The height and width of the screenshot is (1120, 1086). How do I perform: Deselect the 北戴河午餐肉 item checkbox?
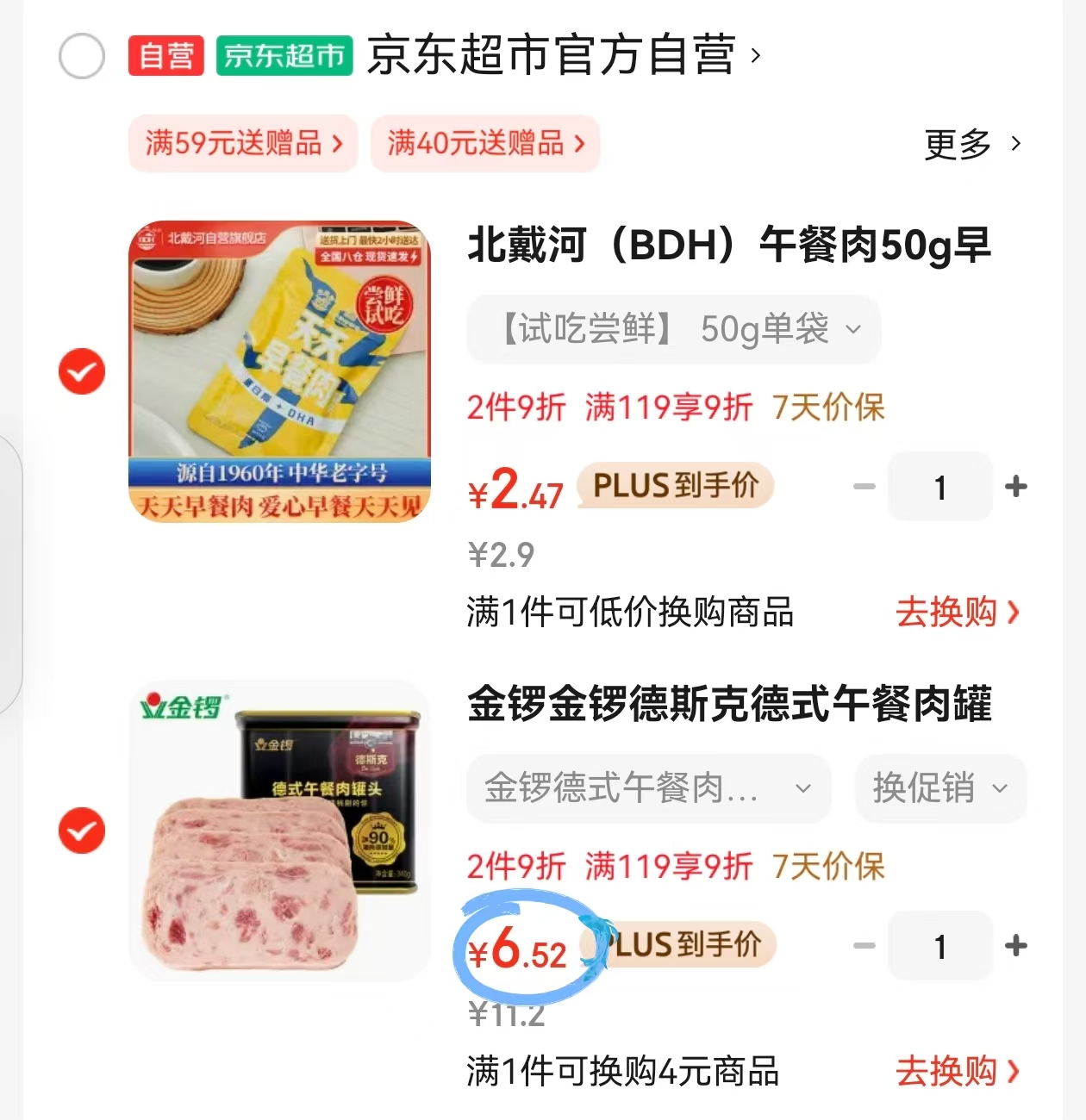82,371
